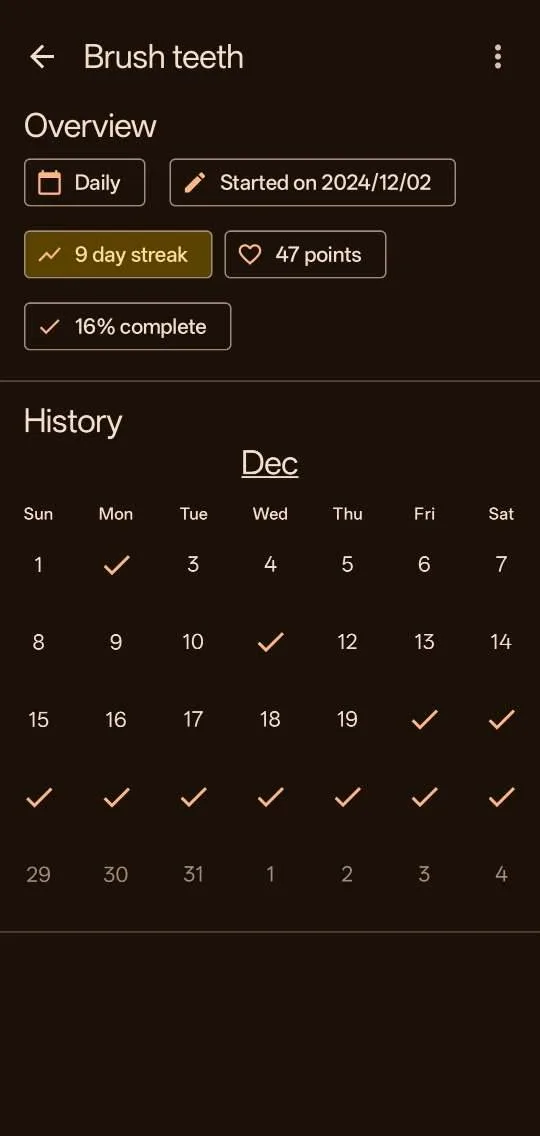The height and width of the screenshot is (1136, 540).
Task: Tap December 9 in the calendar
Action: click(116, 642)
